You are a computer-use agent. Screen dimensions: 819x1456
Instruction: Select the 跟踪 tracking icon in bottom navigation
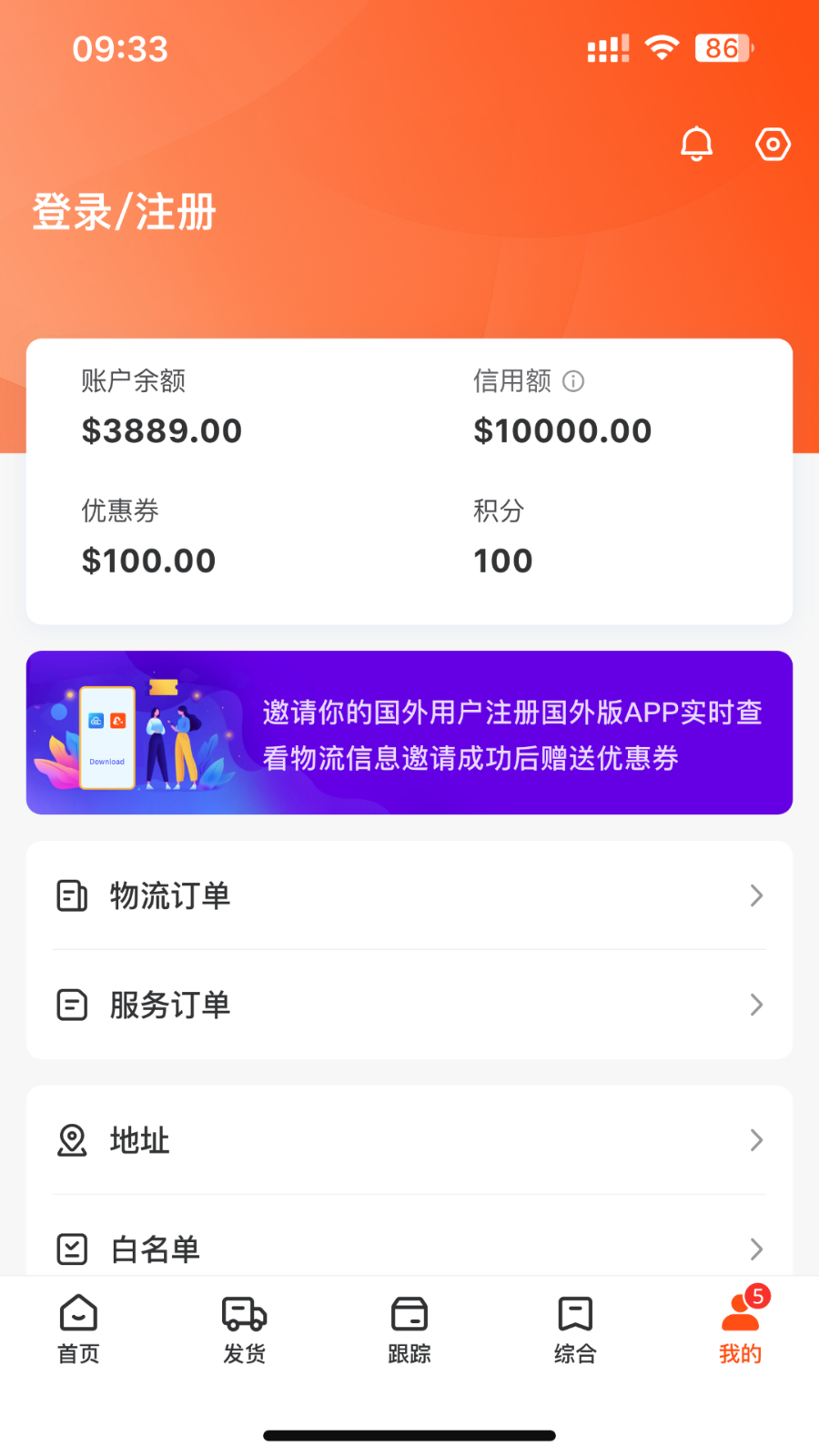coord(408,1313)
